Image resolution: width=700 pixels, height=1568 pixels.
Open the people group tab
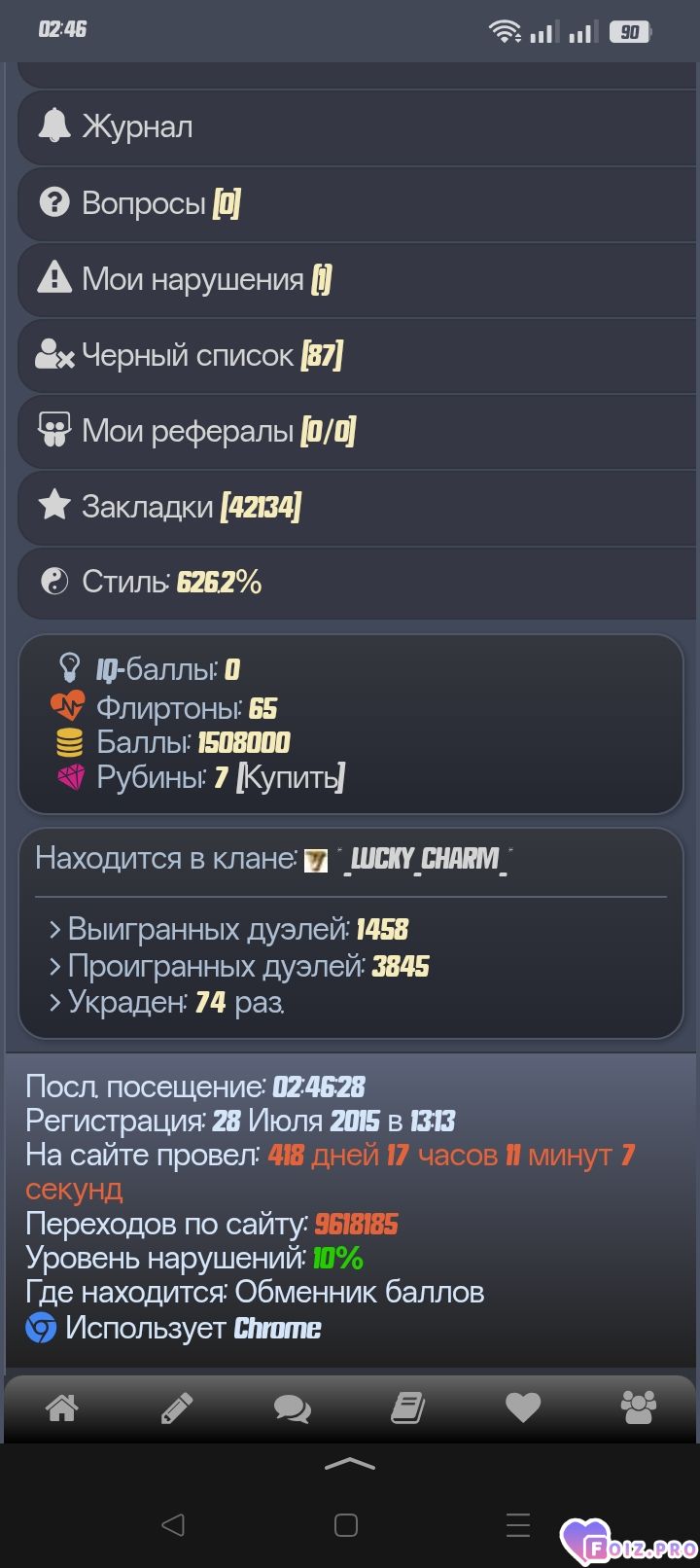point(639,1407)
